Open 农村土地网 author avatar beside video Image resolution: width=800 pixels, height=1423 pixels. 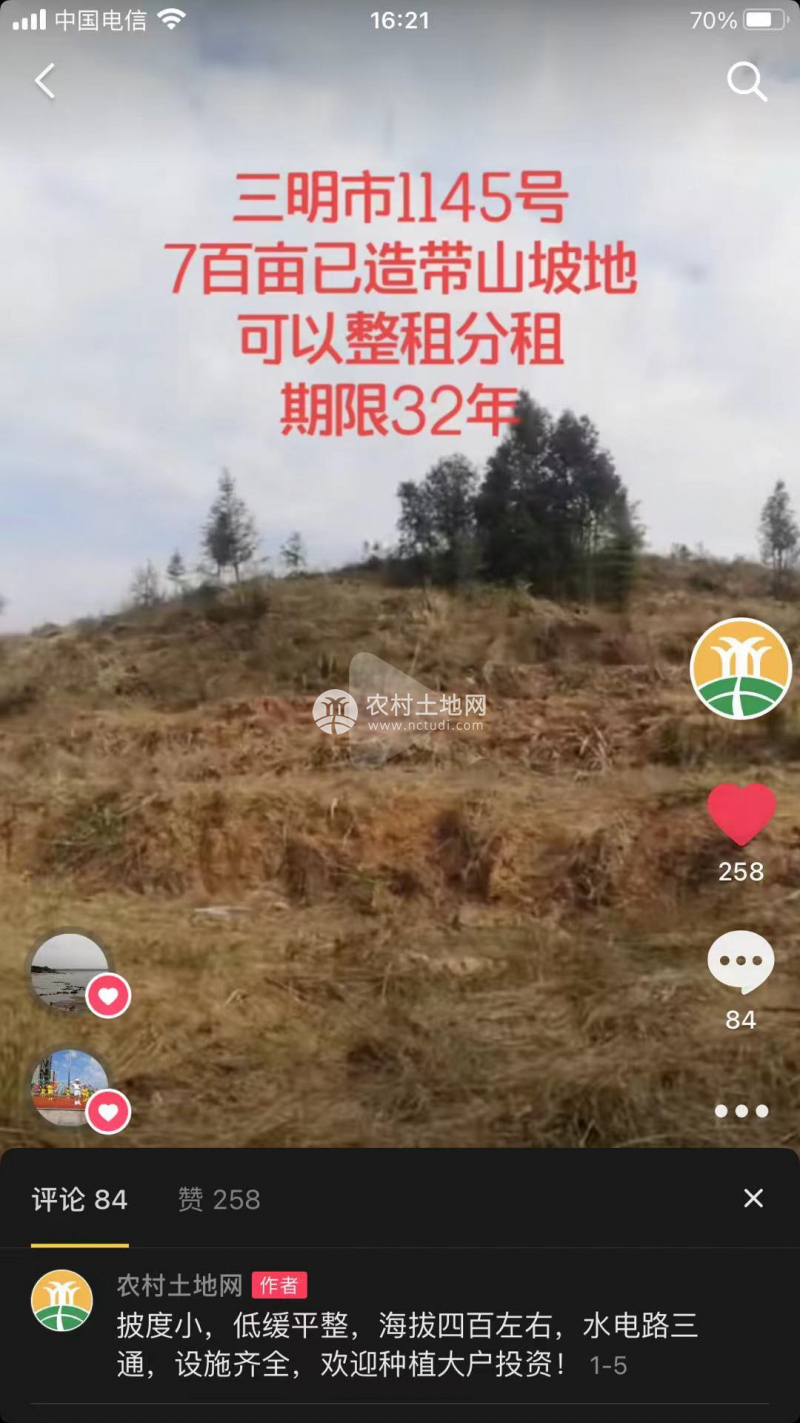[x=741, y=668]
